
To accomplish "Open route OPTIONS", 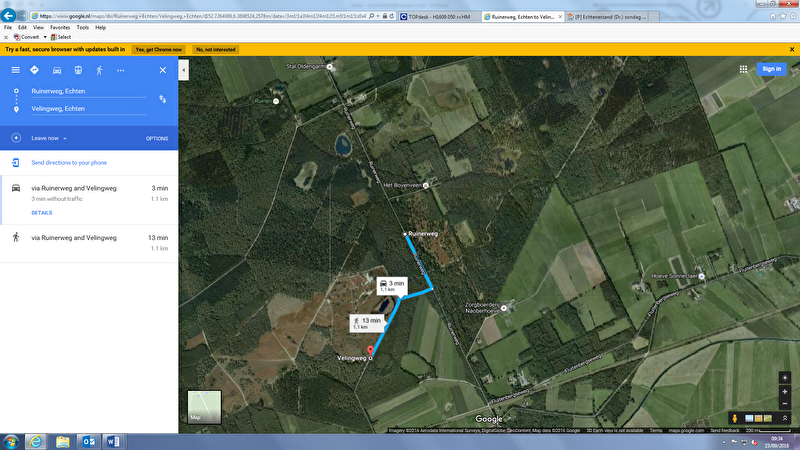I will 157,138.
